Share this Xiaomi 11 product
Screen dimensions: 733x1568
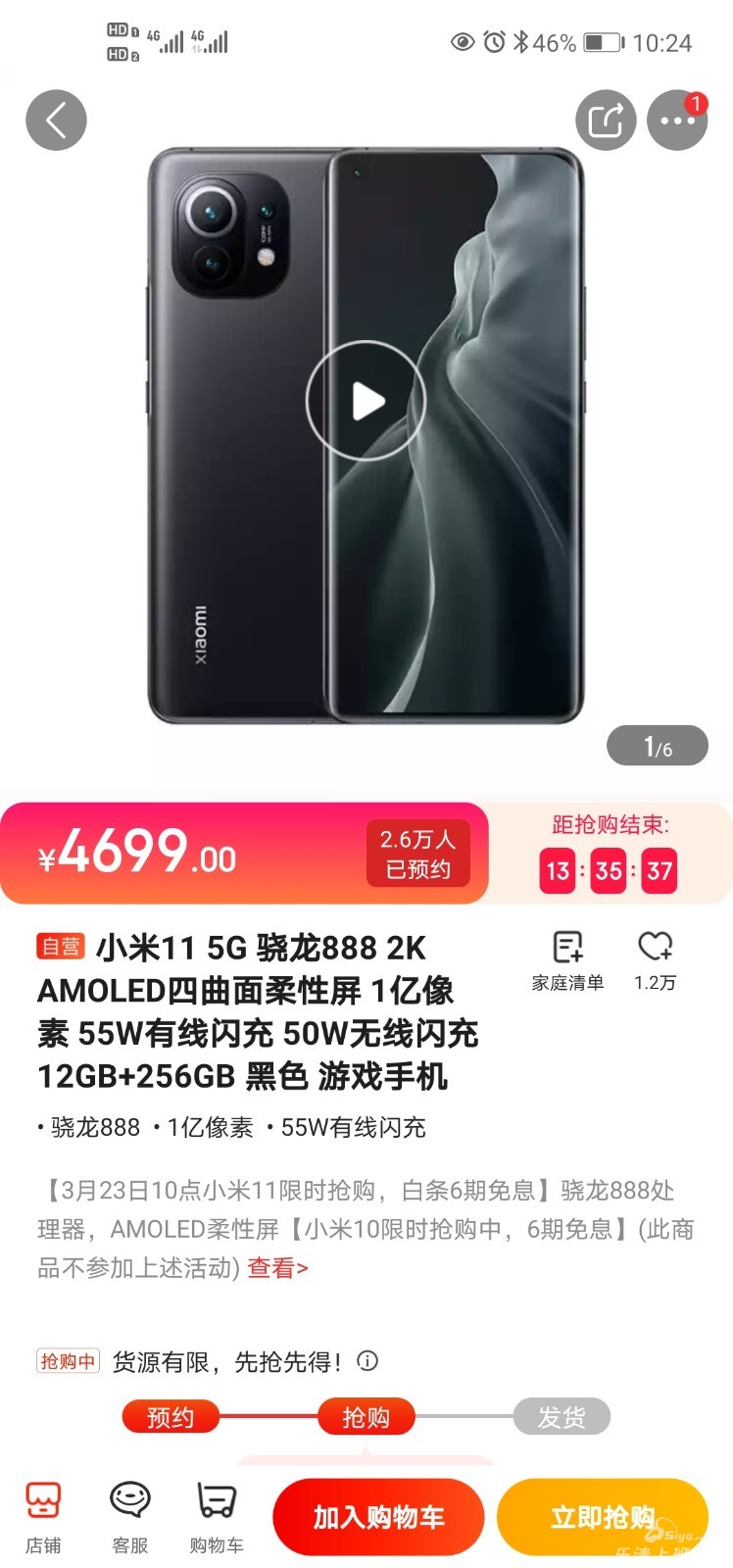point(605,121)
